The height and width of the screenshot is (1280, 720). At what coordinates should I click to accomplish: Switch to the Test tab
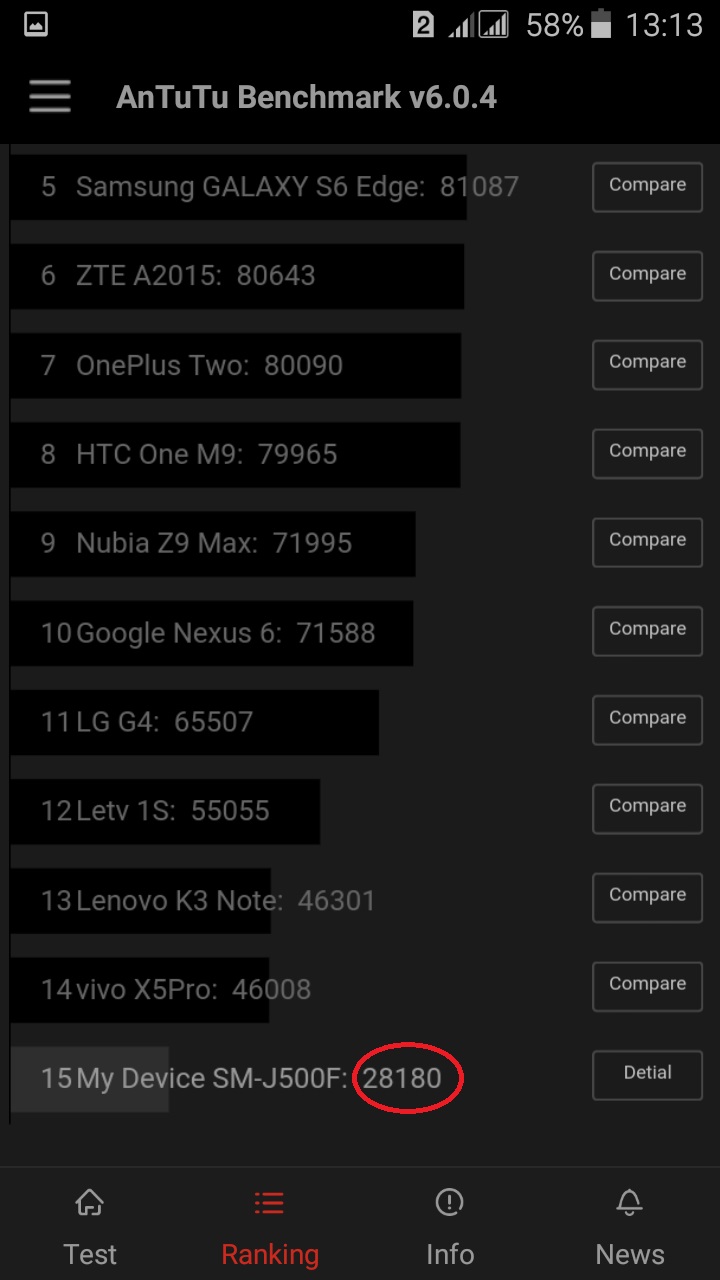pos(90,1226)
